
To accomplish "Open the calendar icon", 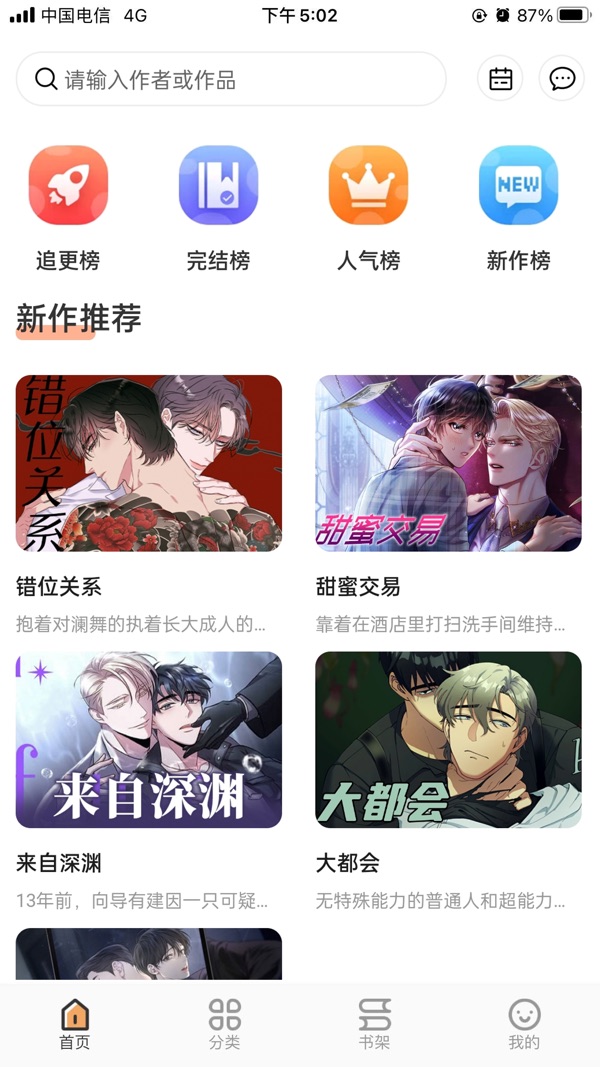I will click(500, 79).
